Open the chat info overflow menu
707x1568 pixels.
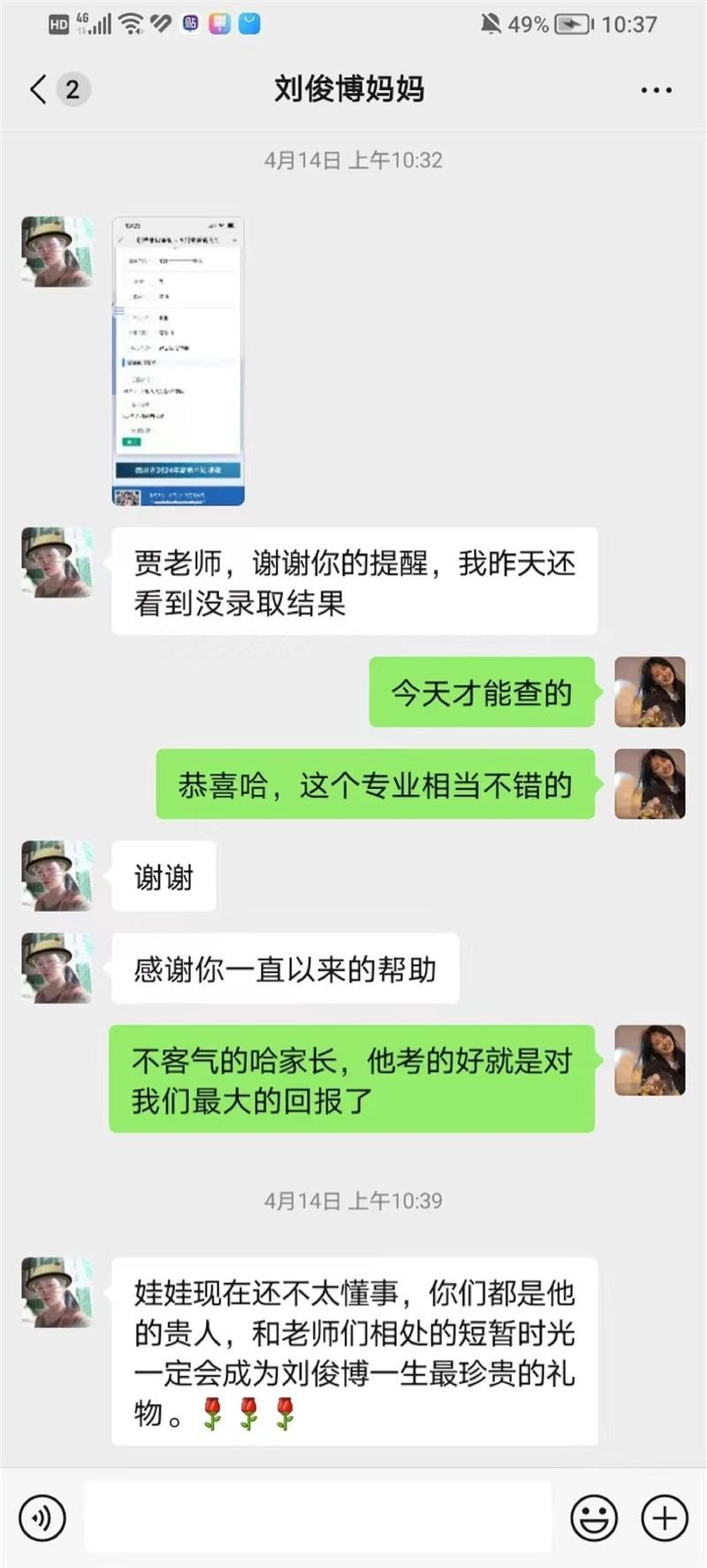click(656, 90)
